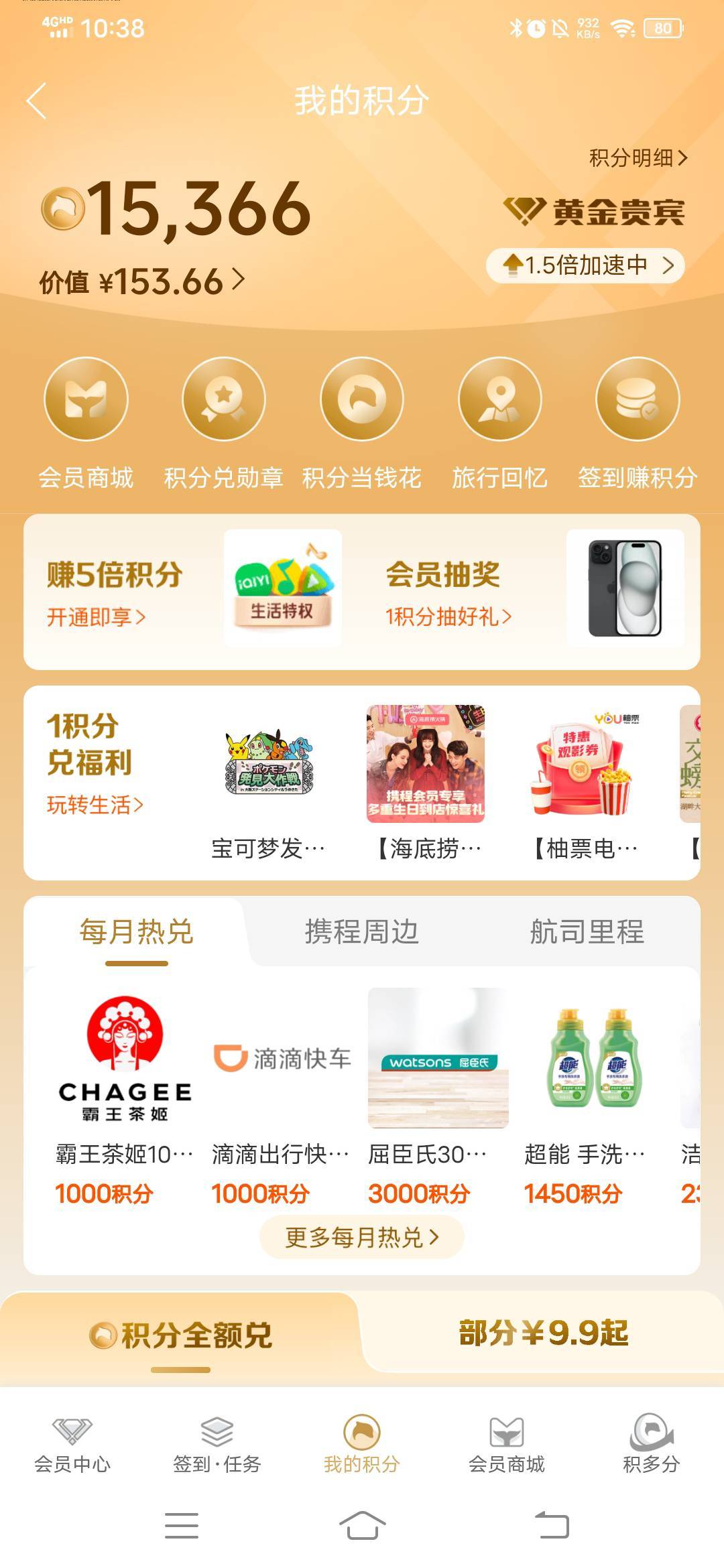Open 旅行回忆 shortcut
The image size is (724, 1568).
tap(499, 399)
